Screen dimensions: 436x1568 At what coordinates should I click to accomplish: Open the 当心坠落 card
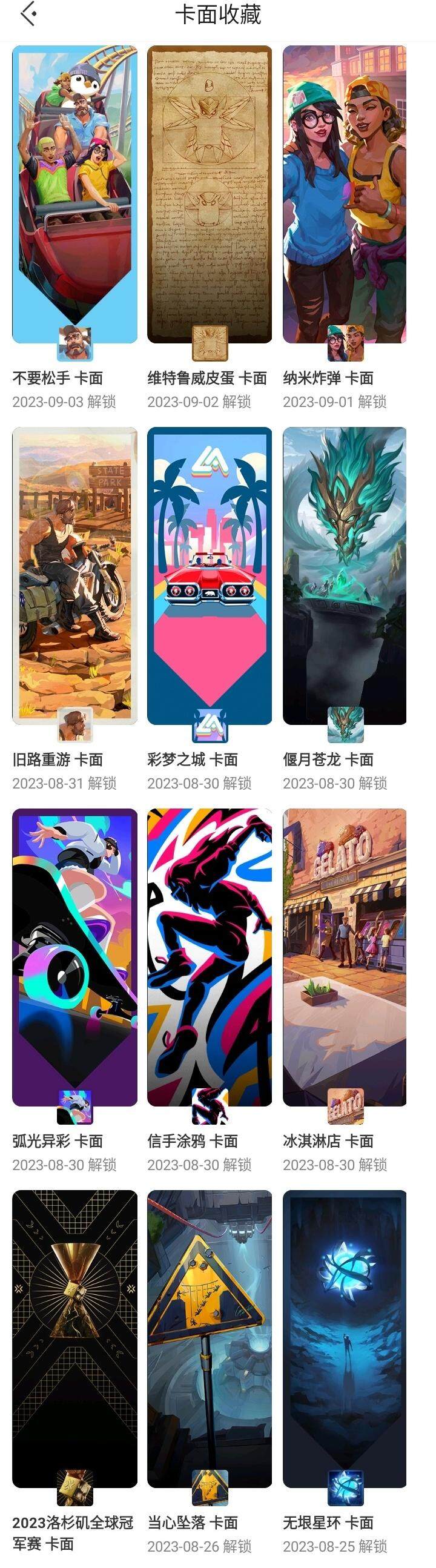tap(210, 1339)
